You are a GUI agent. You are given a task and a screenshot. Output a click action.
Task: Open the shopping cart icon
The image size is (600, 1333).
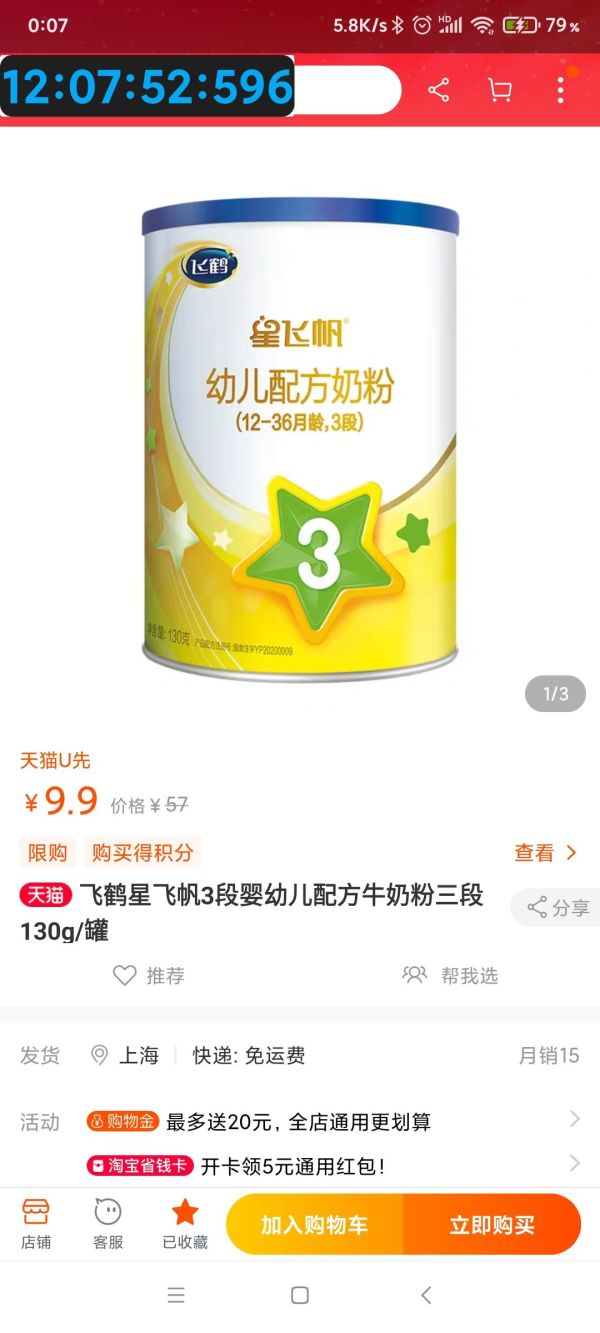pos(499,91)
